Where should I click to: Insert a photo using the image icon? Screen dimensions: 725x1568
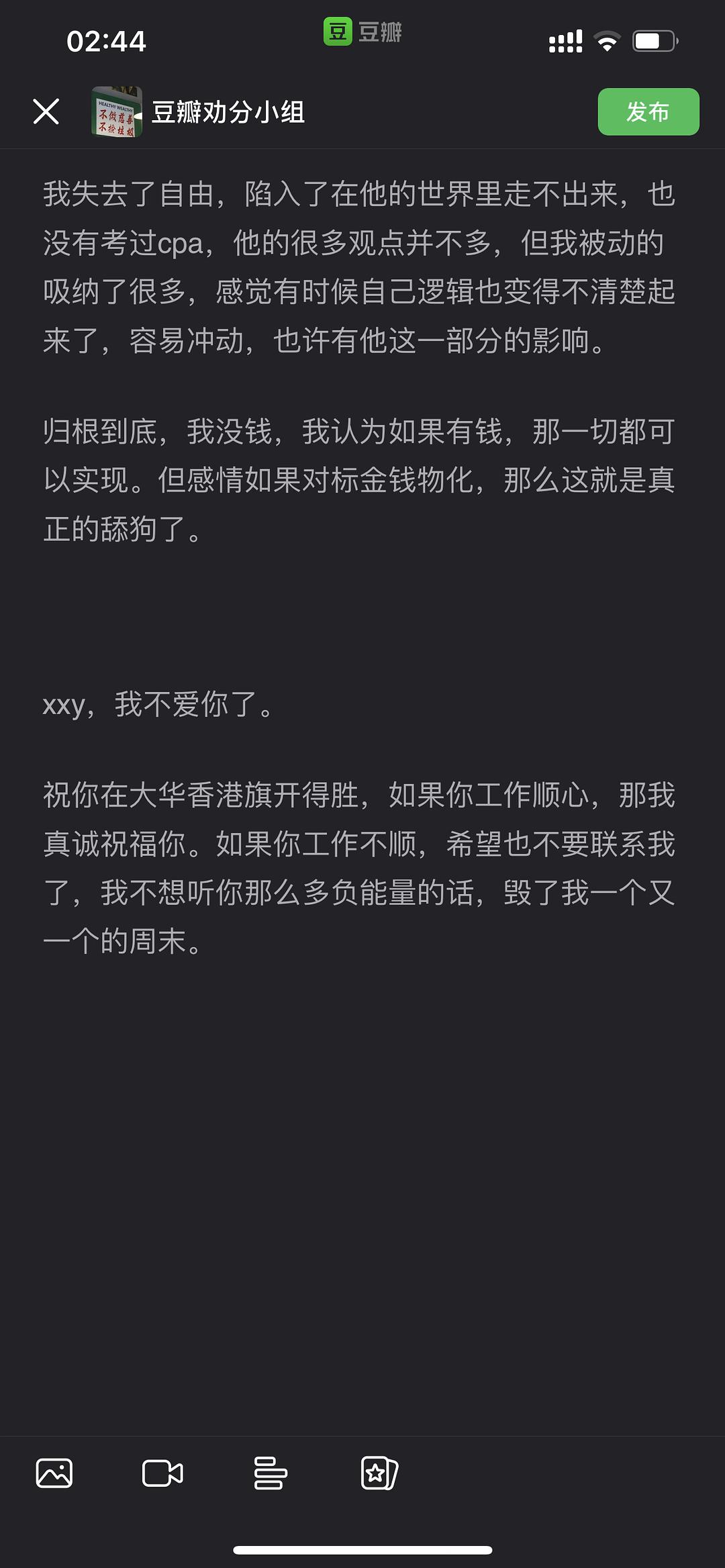[x=54, y=1473]
